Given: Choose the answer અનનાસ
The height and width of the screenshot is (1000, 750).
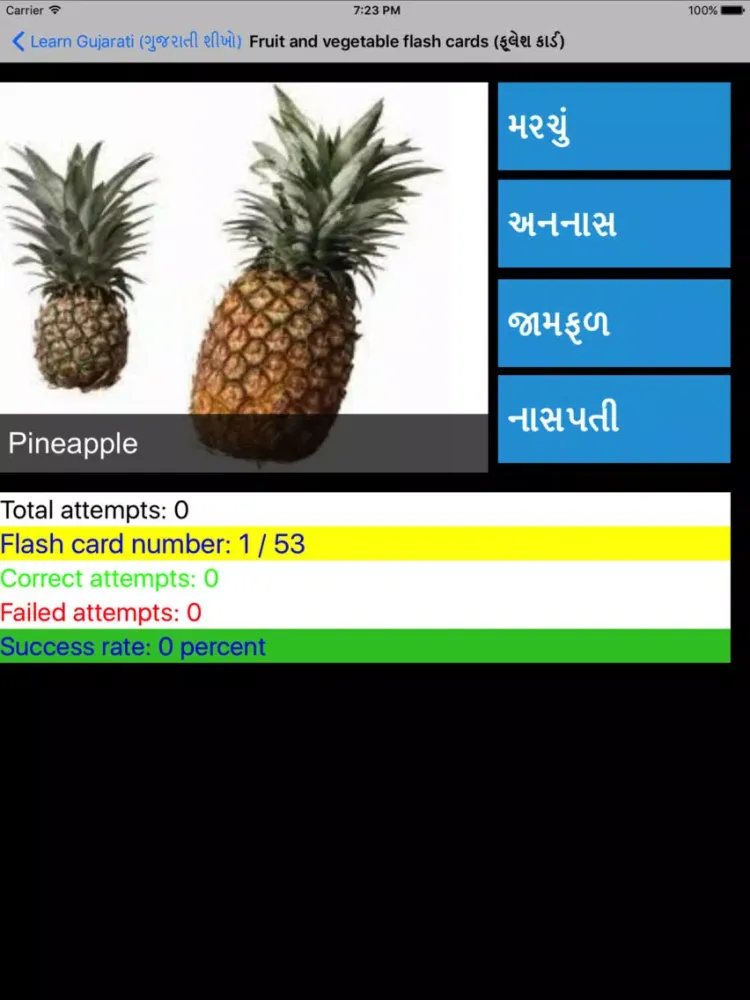Looking at the screenshot, I should pyautogui.click(x=614, y=224).
